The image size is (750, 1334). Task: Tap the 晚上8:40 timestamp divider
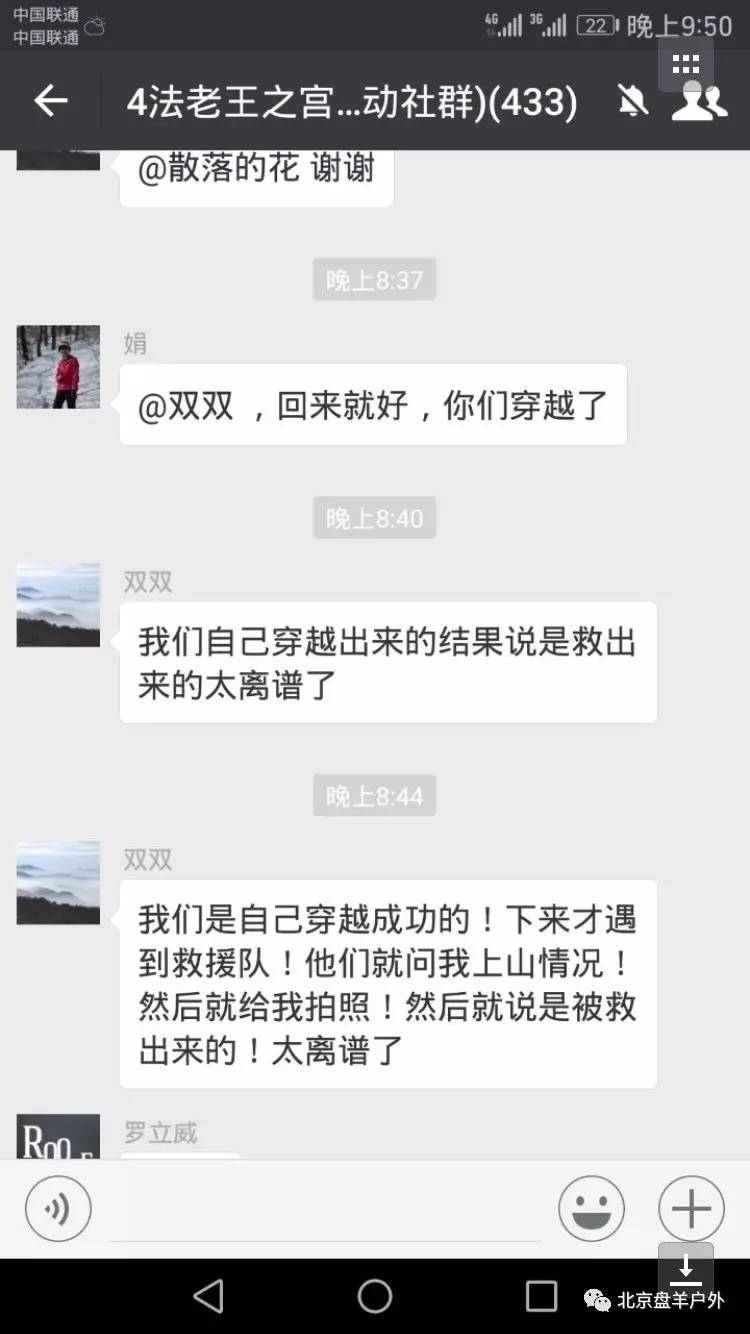[x=374, y=518]
